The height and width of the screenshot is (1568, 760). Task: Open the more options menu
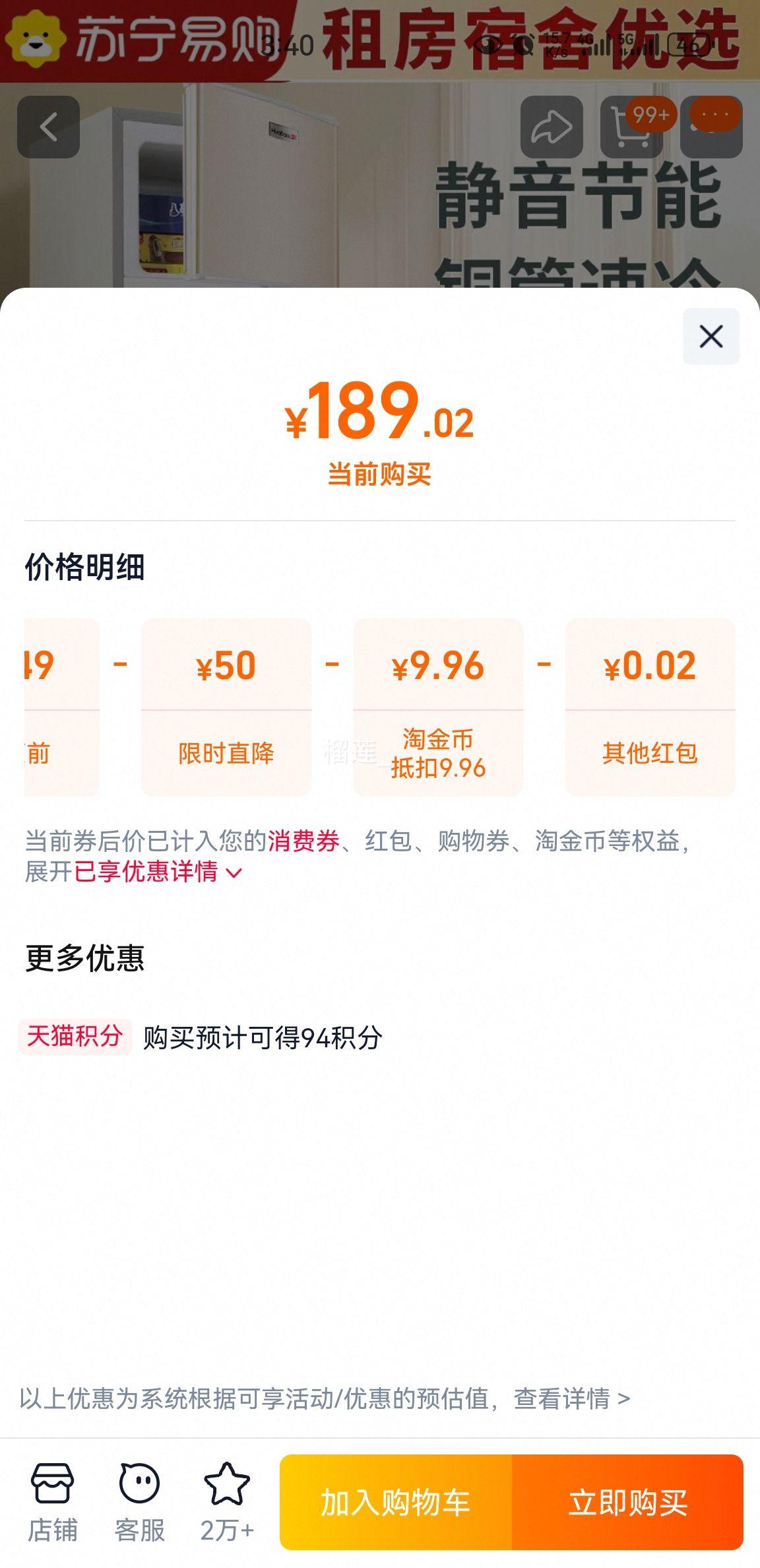click(x=711, y=125)
